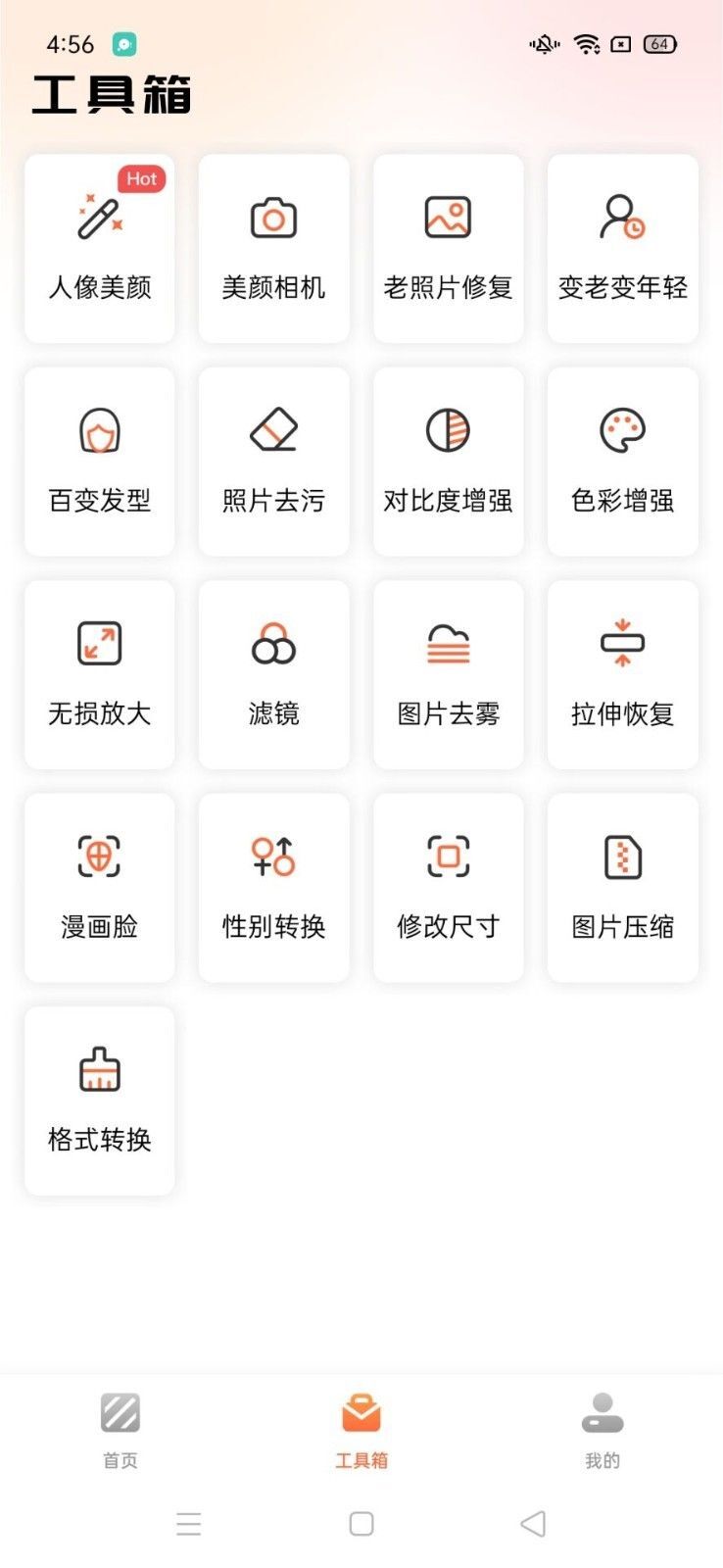This screenshot has height=1568, width=723.
Task: Tap the system back navigation button
Action: click(530, 1524)
